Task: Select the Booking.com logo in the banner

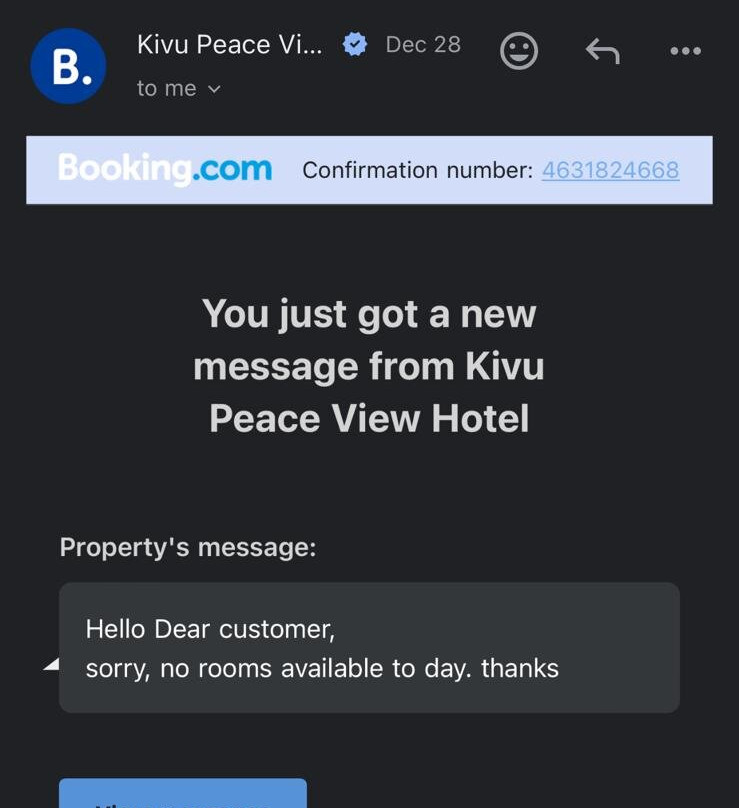Action: click(165, 170)
